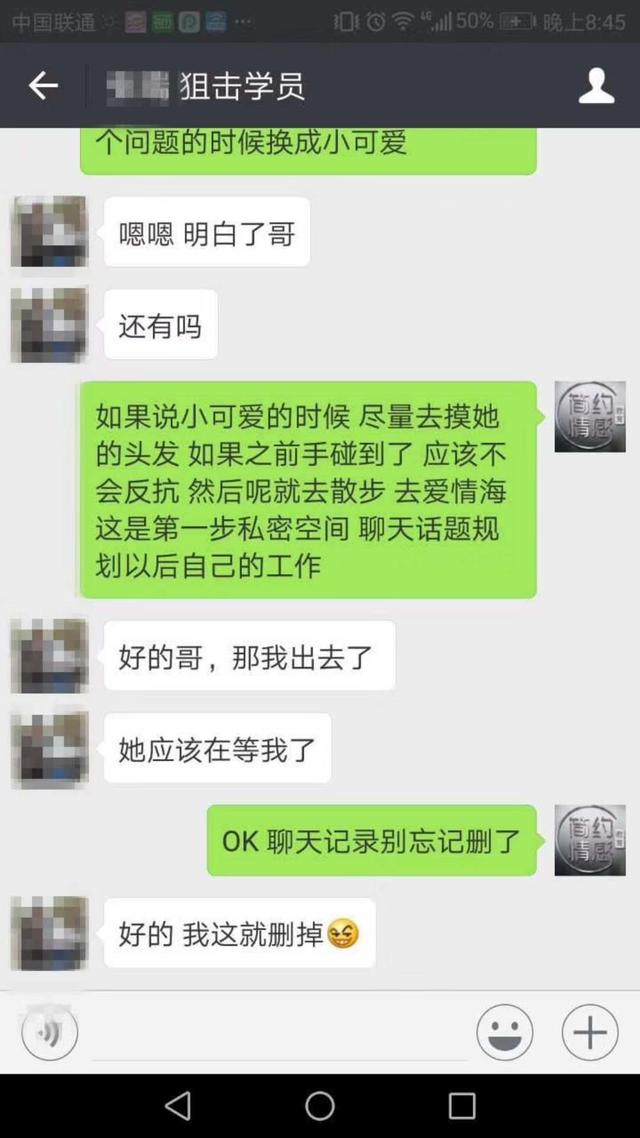Go back from the chat
This screenshot has height=1138, width=640.
tap(43, 86)
